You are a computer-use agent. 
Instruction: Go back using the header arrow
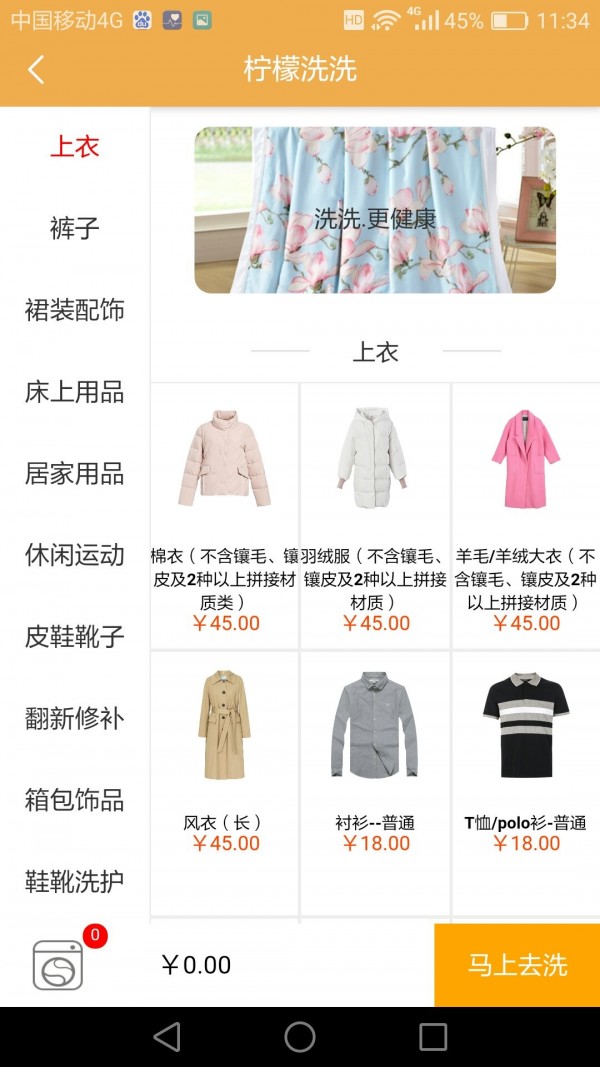click(x=36, y=69)
